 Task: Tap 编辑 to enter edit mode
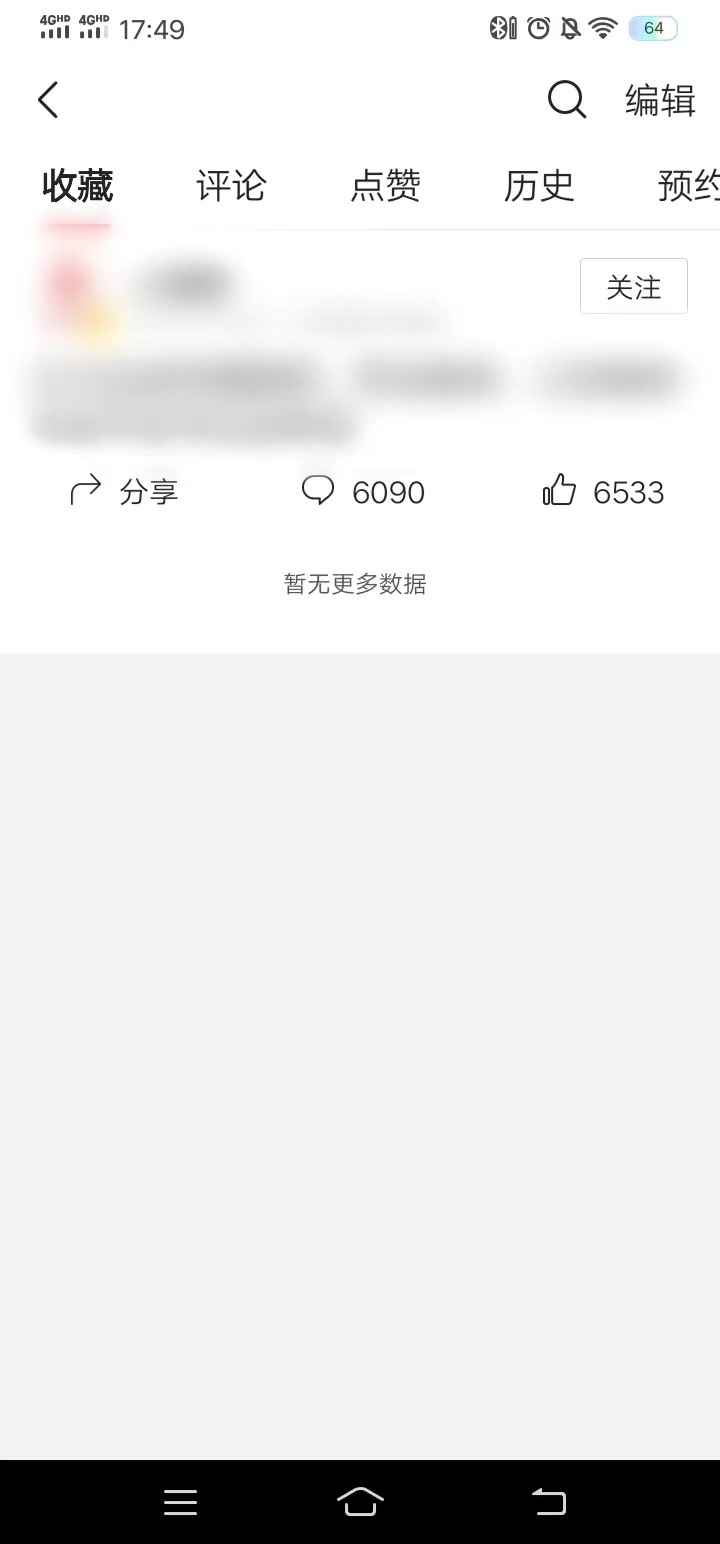pos(659,100)
